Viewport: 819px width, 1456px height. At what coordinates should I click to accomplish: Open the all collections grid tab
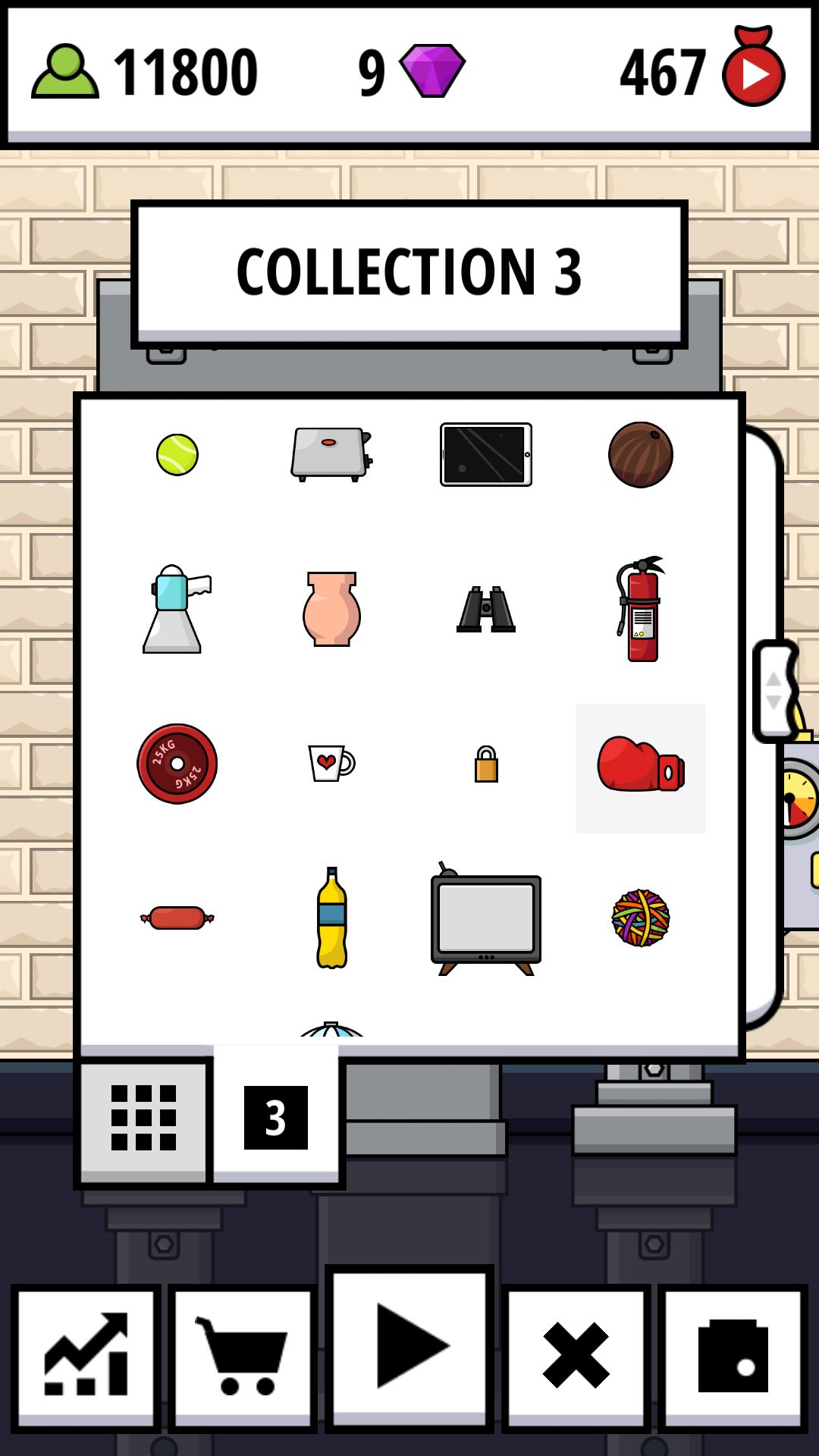[143, 1118]
